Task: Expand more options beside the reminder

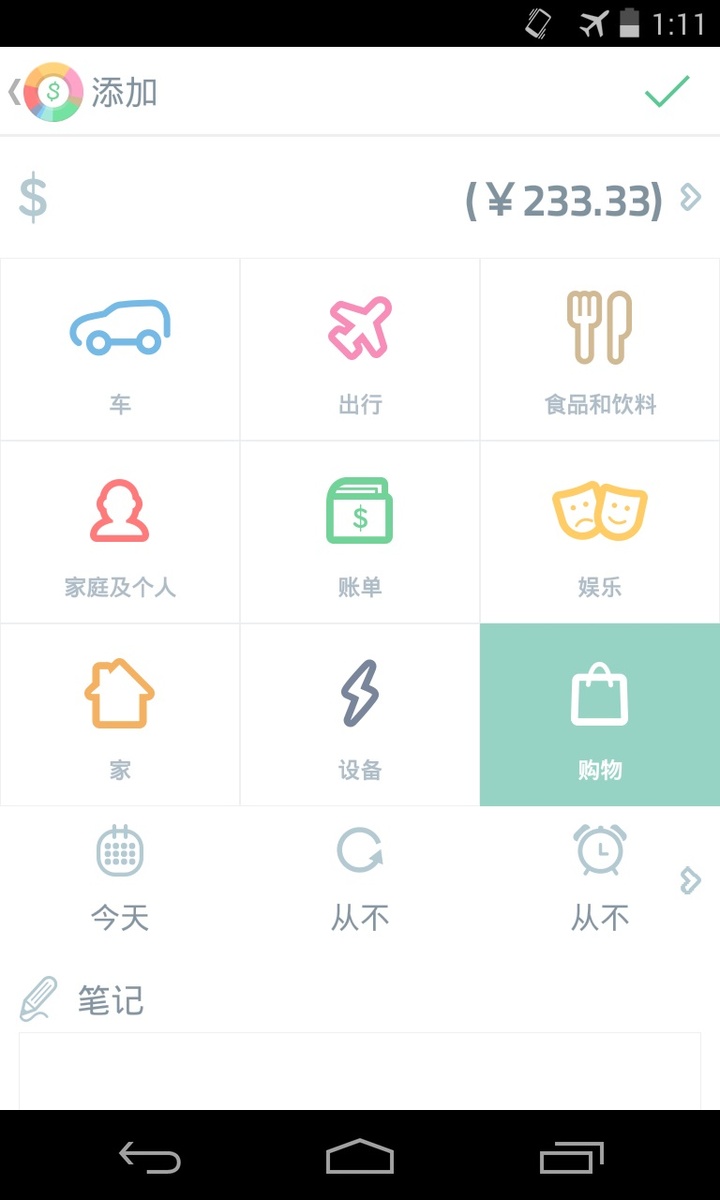Action: (690, 880)
